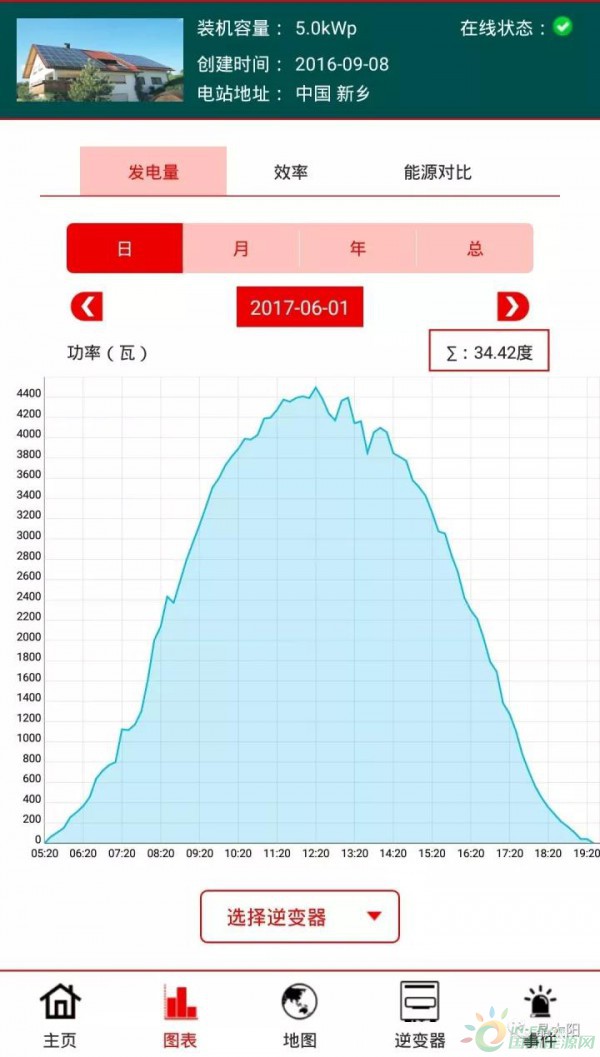
Task: Open the 逆变器 tab
Action: [420, 1014]
